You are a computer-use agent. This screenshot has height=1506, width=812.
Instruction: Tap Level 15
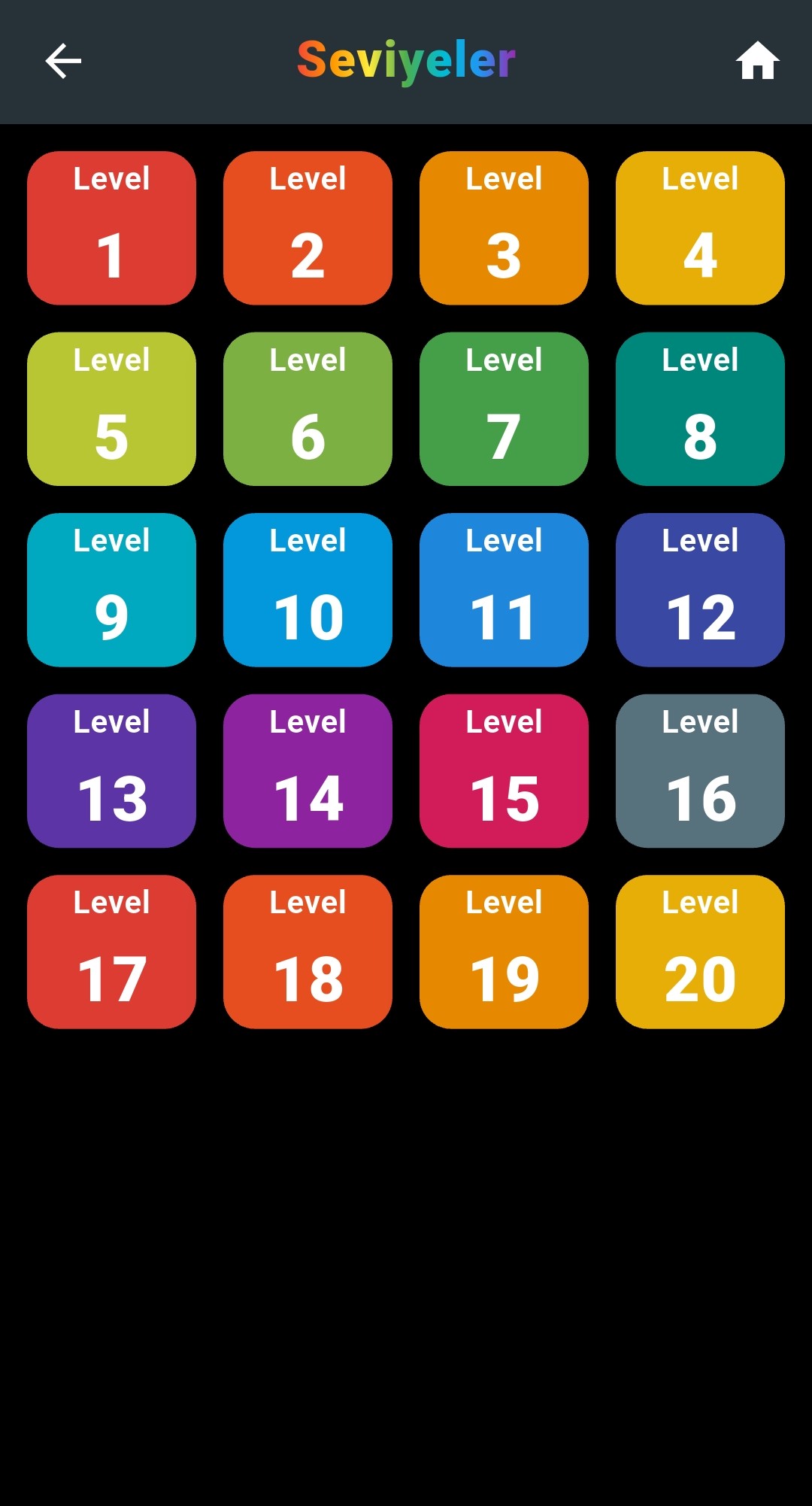[x=504, y=770]
